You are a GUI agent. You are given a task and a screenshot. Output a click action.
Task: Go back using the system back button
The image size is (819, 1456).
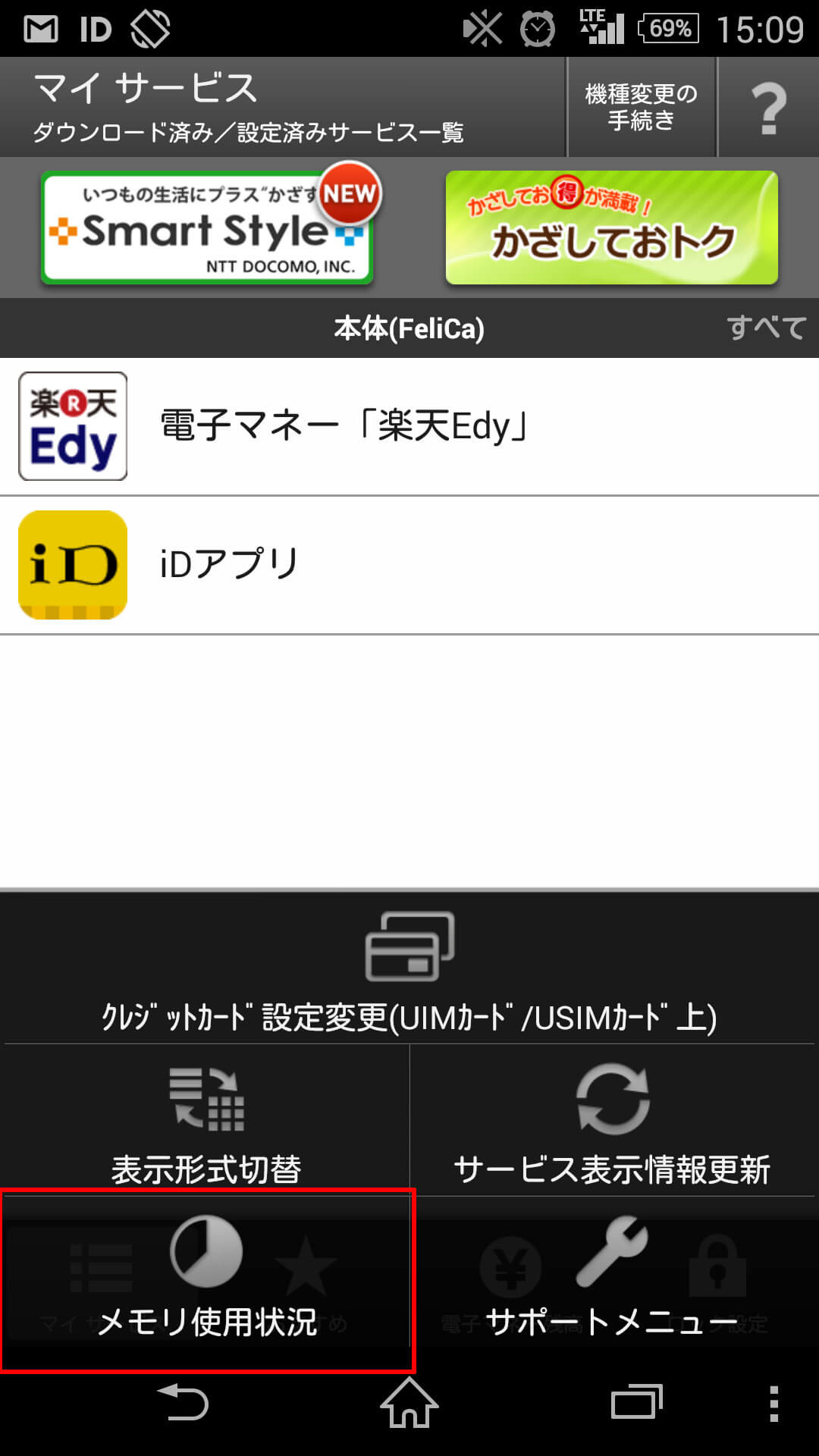click(183, 1403)
